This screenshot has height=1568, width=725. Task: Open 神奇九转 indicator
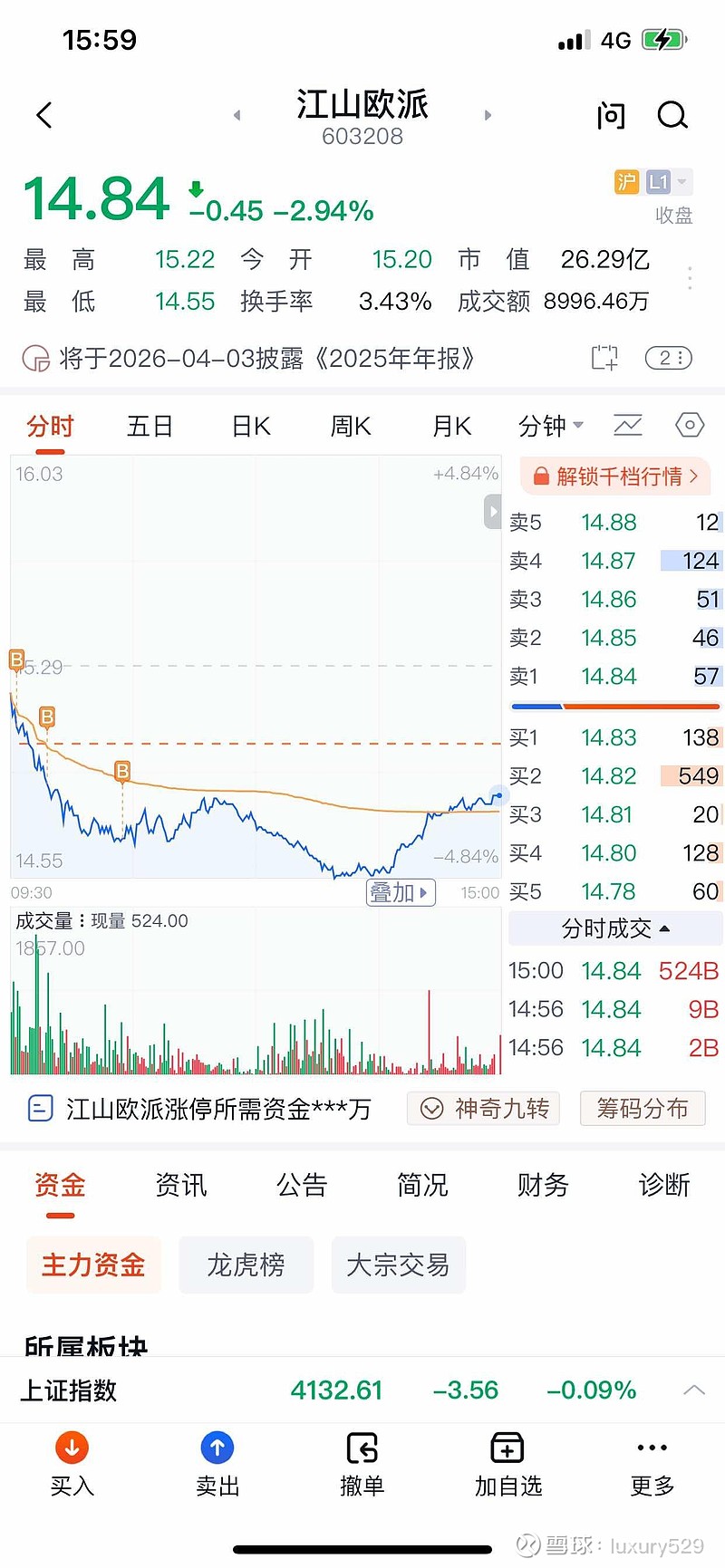tap(484, 1108)
